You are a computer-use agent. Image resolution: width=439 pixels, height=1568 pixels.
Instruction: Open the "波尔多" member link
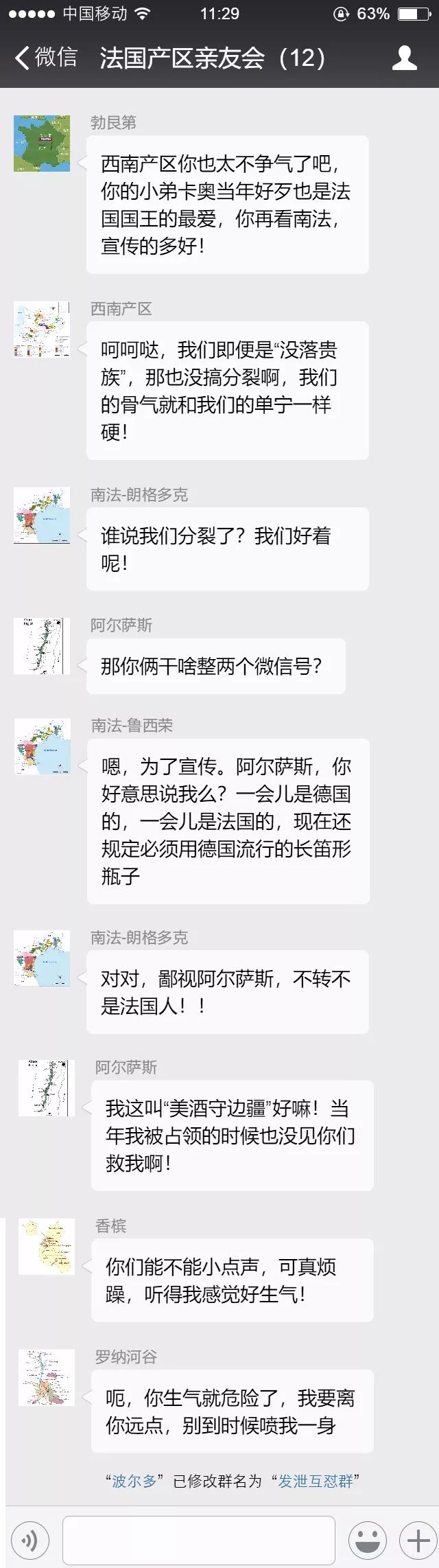pyautogui.click(x=134, y=1481)
